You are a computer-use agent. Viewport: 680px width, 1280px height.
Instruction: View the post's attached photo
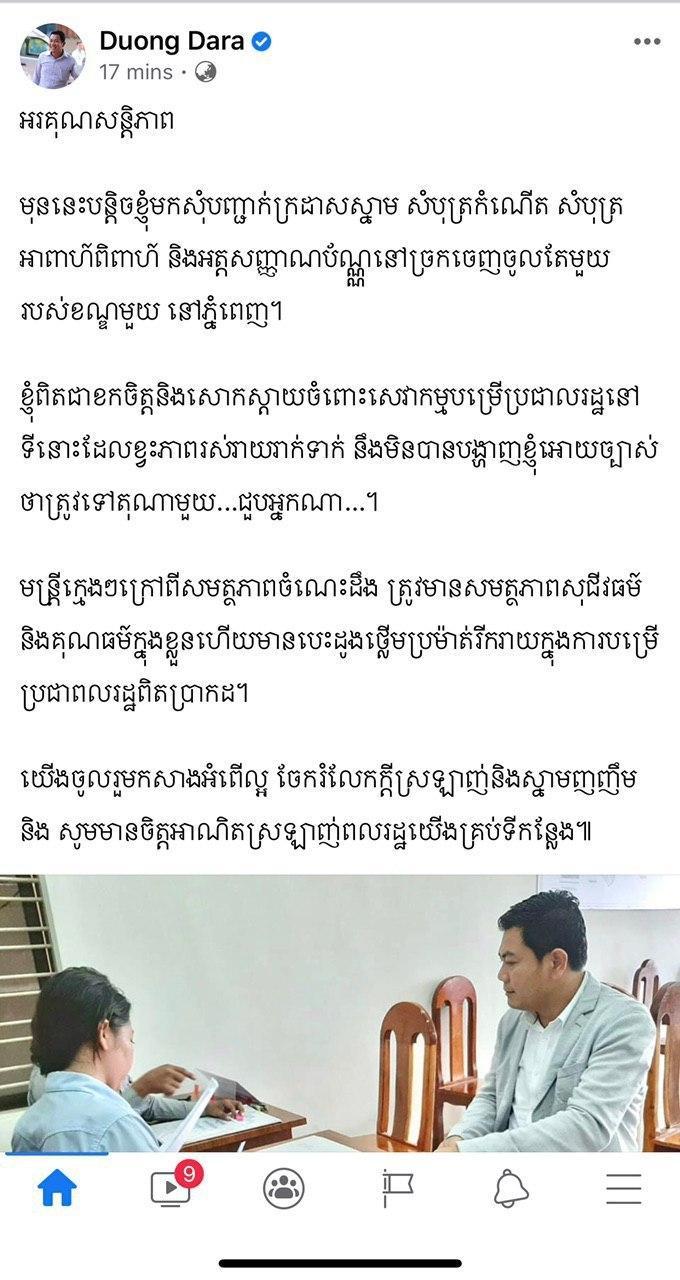(340, 1010)
